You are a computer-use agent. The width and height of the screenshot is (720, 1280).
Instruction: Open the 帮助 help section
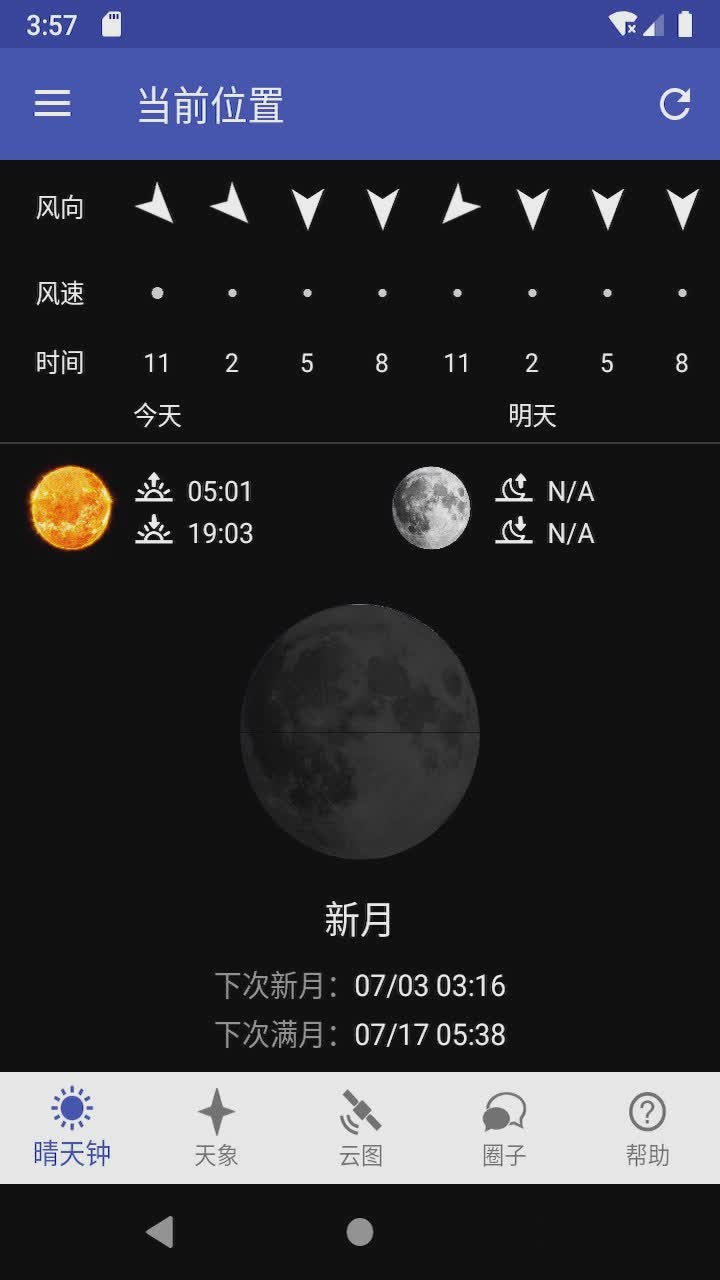coord(648,1125)
